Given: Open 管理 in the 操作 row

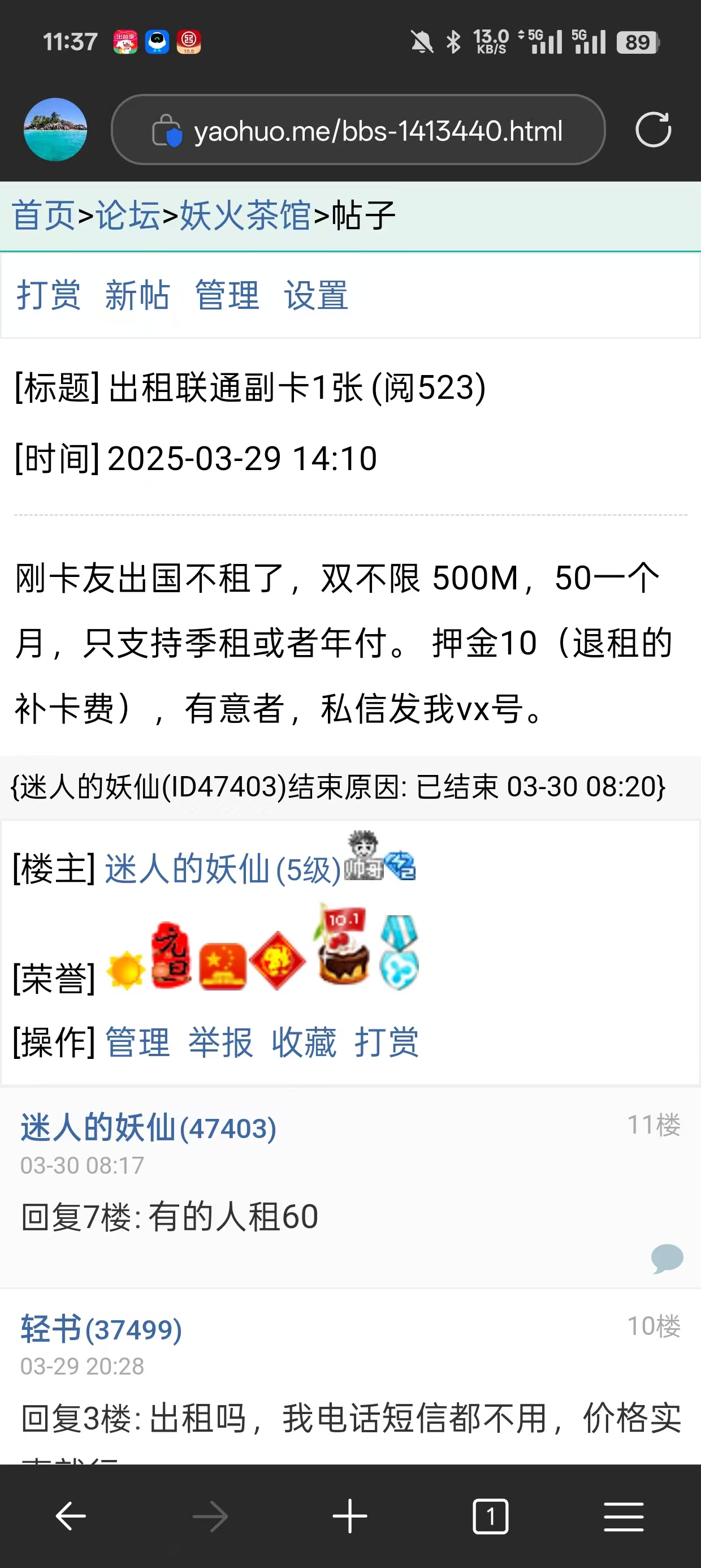Looking at the screenshot, I should [x=137, y=1042].
